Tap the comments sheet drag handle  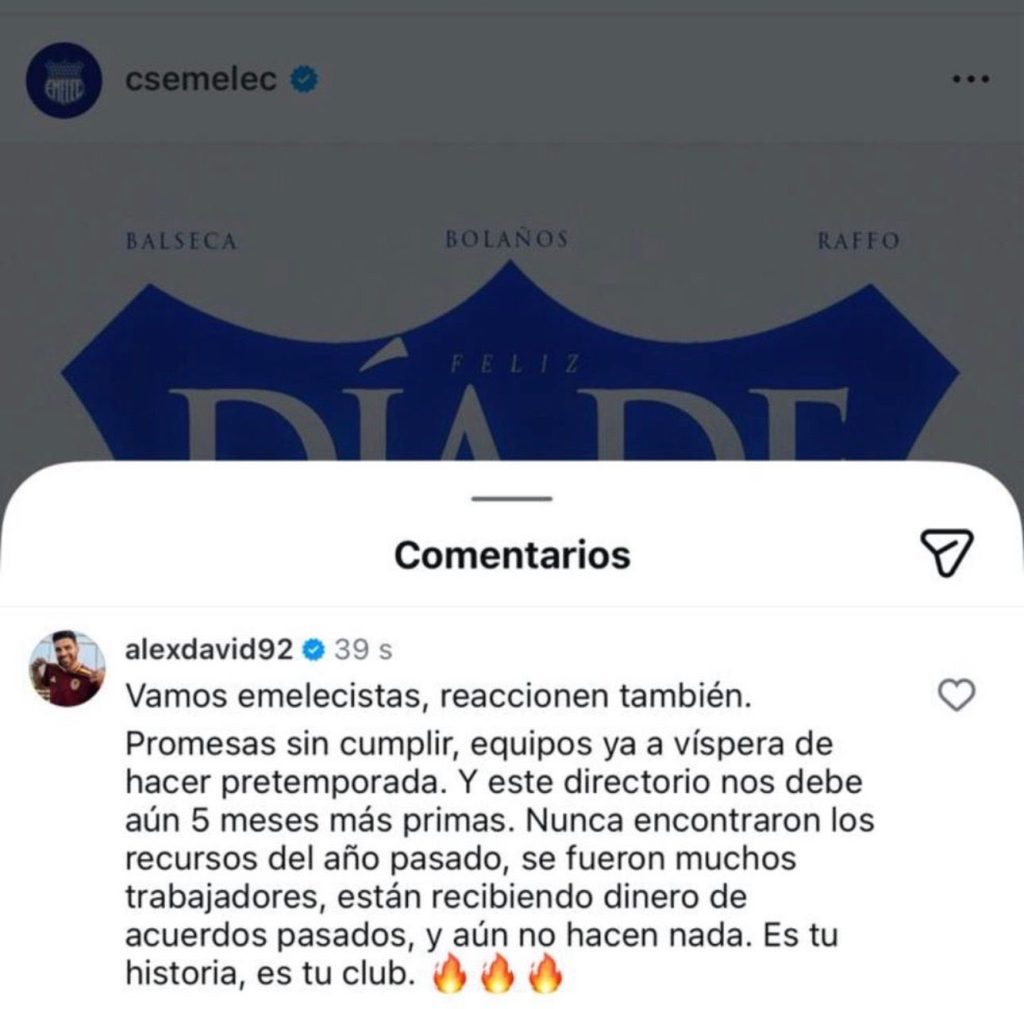pyautogui.click(x=511, y=497)
